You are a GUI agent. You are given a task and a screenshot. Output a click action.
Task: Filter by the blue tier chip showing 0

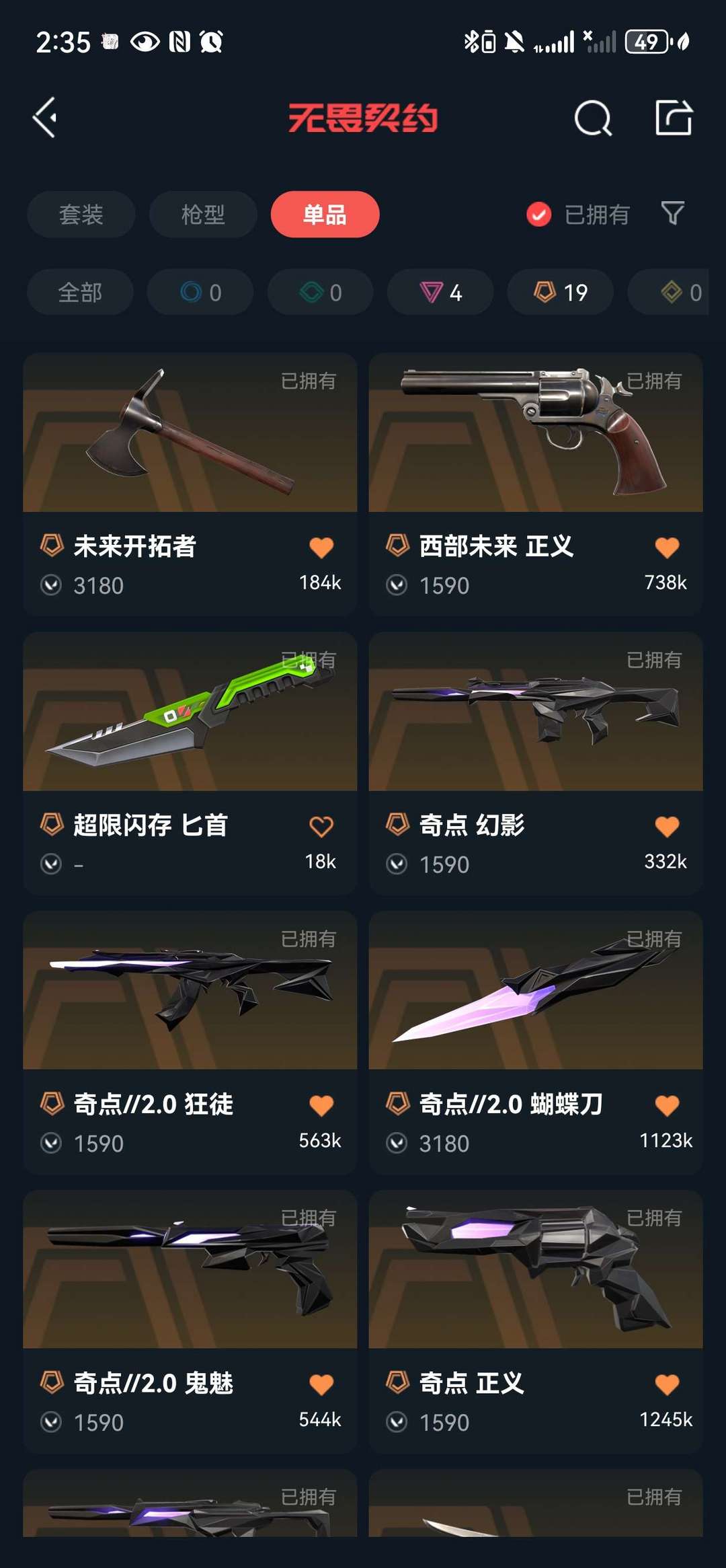[x=200, y=293]
